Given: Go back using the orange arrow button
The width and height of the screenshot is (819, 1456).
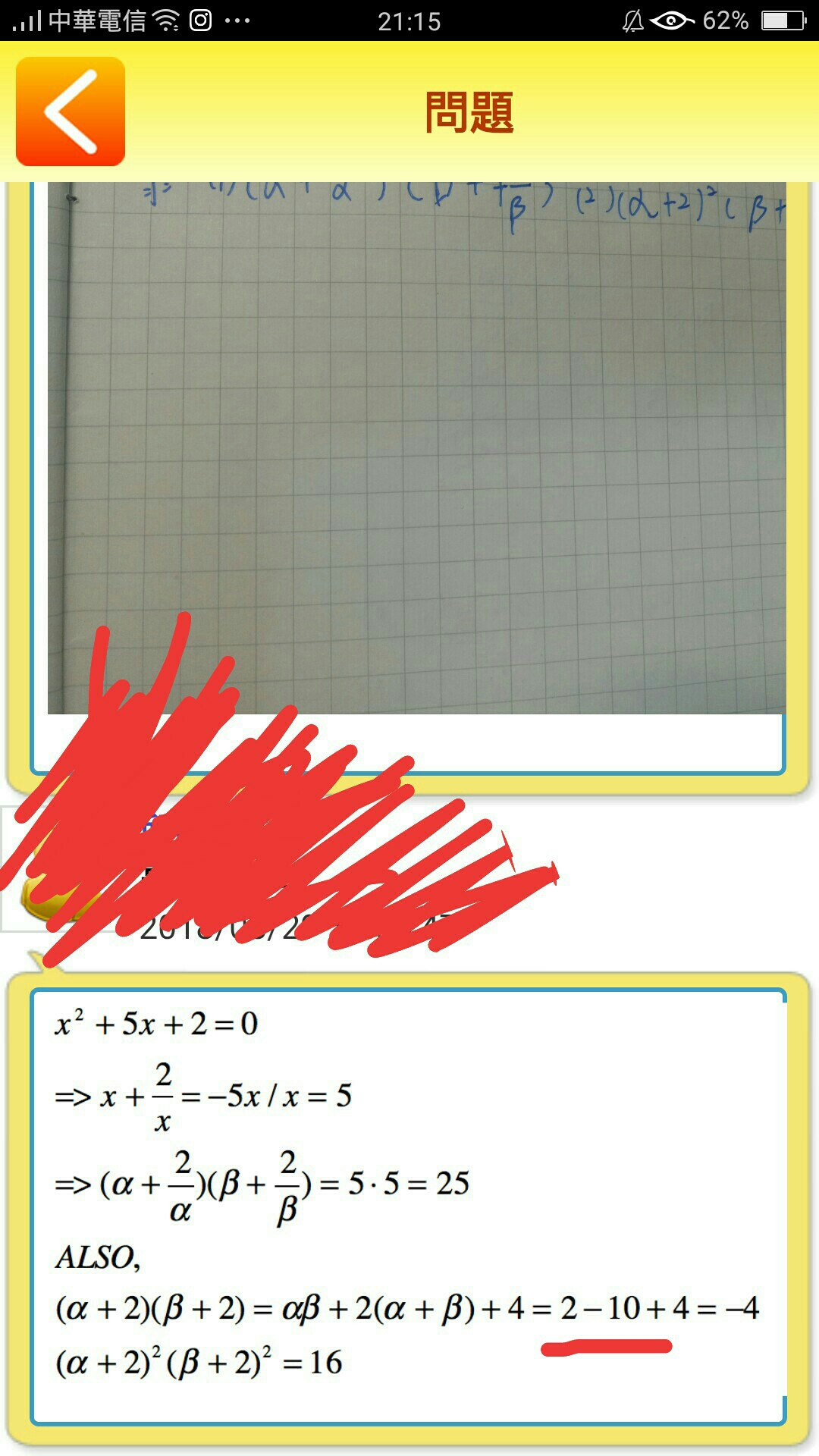Looking at the screenshot, I should coord(71,111).
